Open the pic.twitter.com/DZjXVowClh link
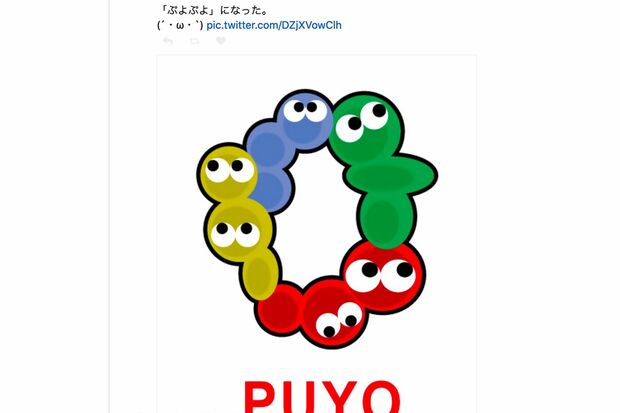Viewport: 620px width, 413px height. click(x=274, y=24)
